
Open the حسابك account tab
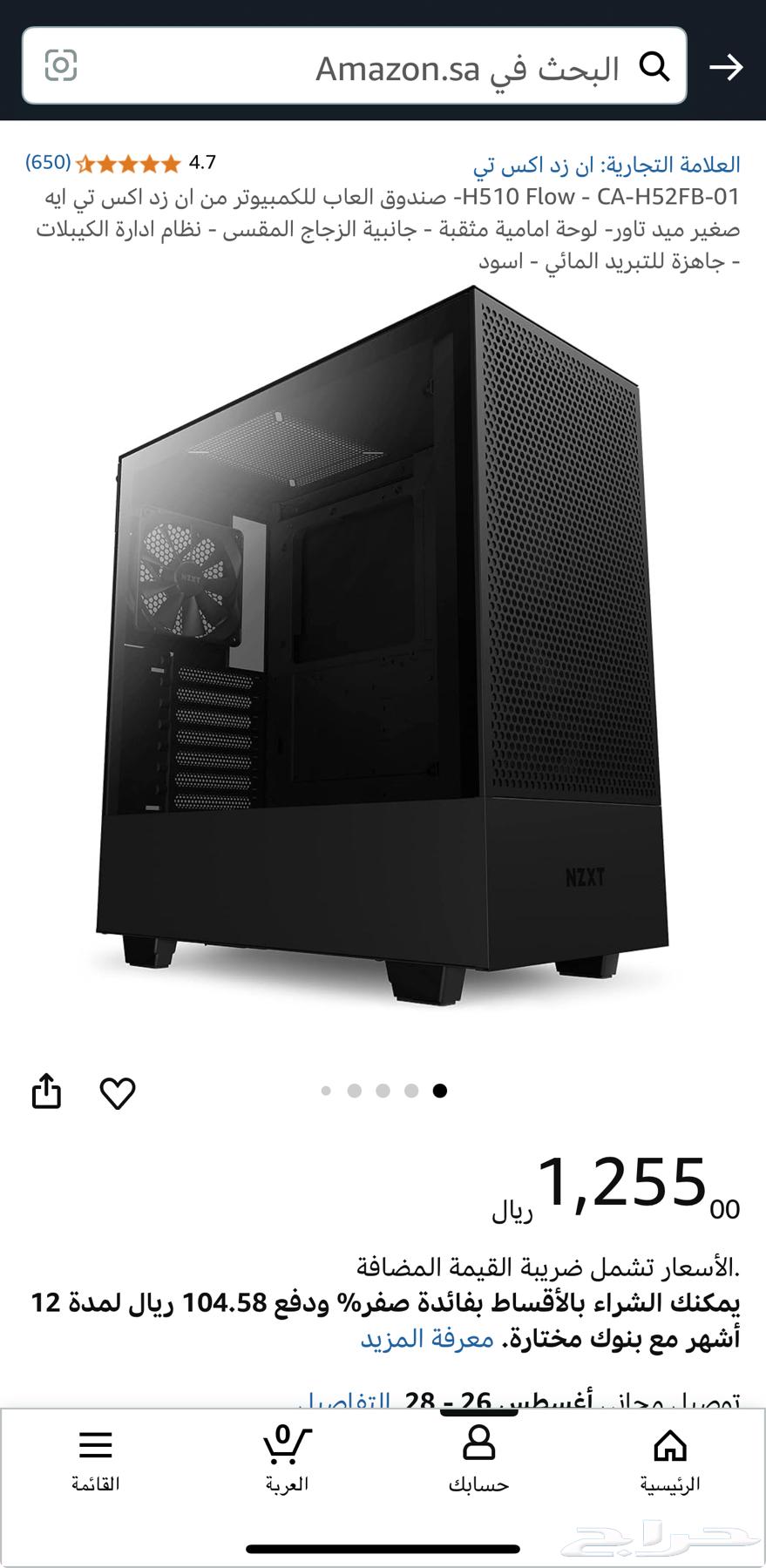[478, 1459]
